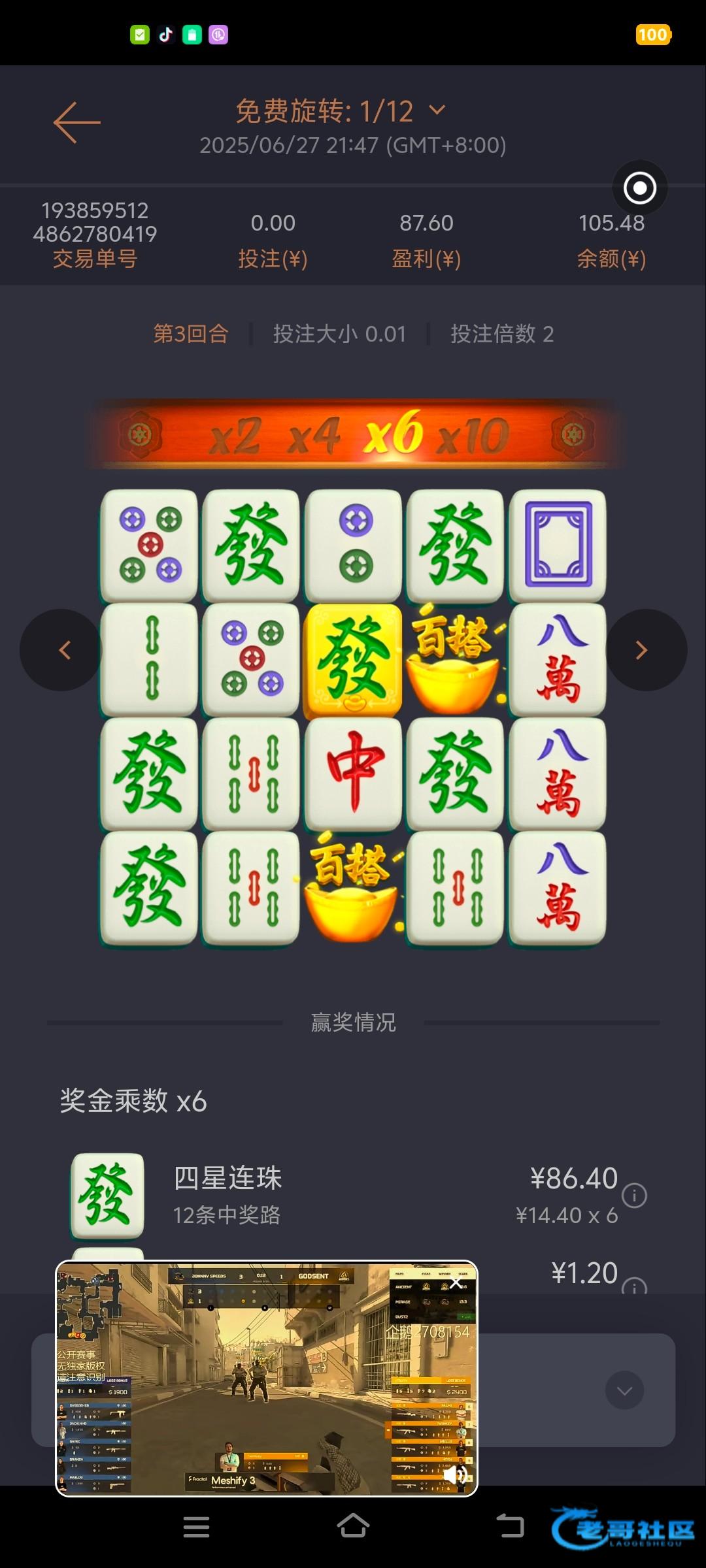
Task: Tap the floating record button
Action: 639,188
